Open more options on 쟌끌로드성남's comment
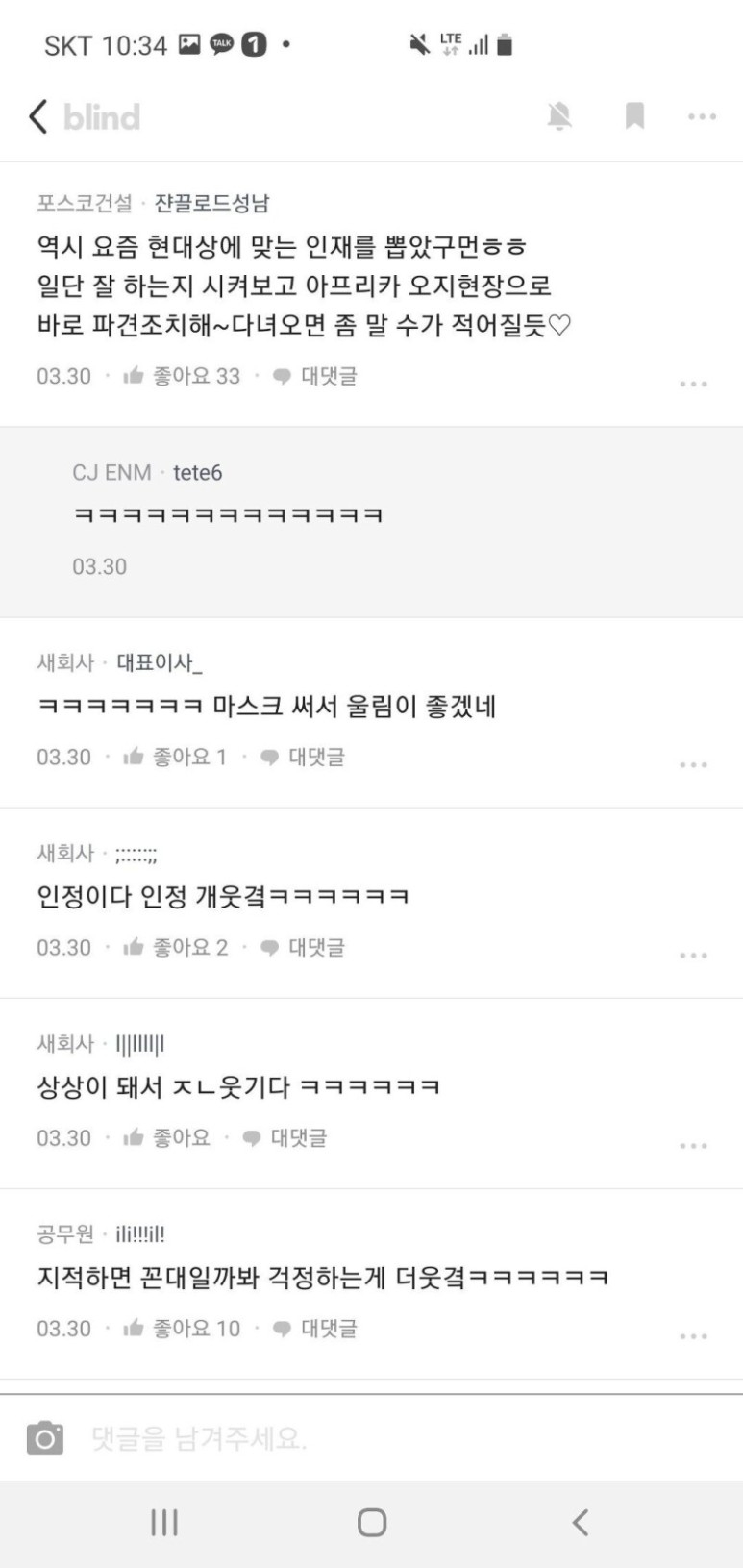This screenshot has width=743, height=1568. coord(693,384)
